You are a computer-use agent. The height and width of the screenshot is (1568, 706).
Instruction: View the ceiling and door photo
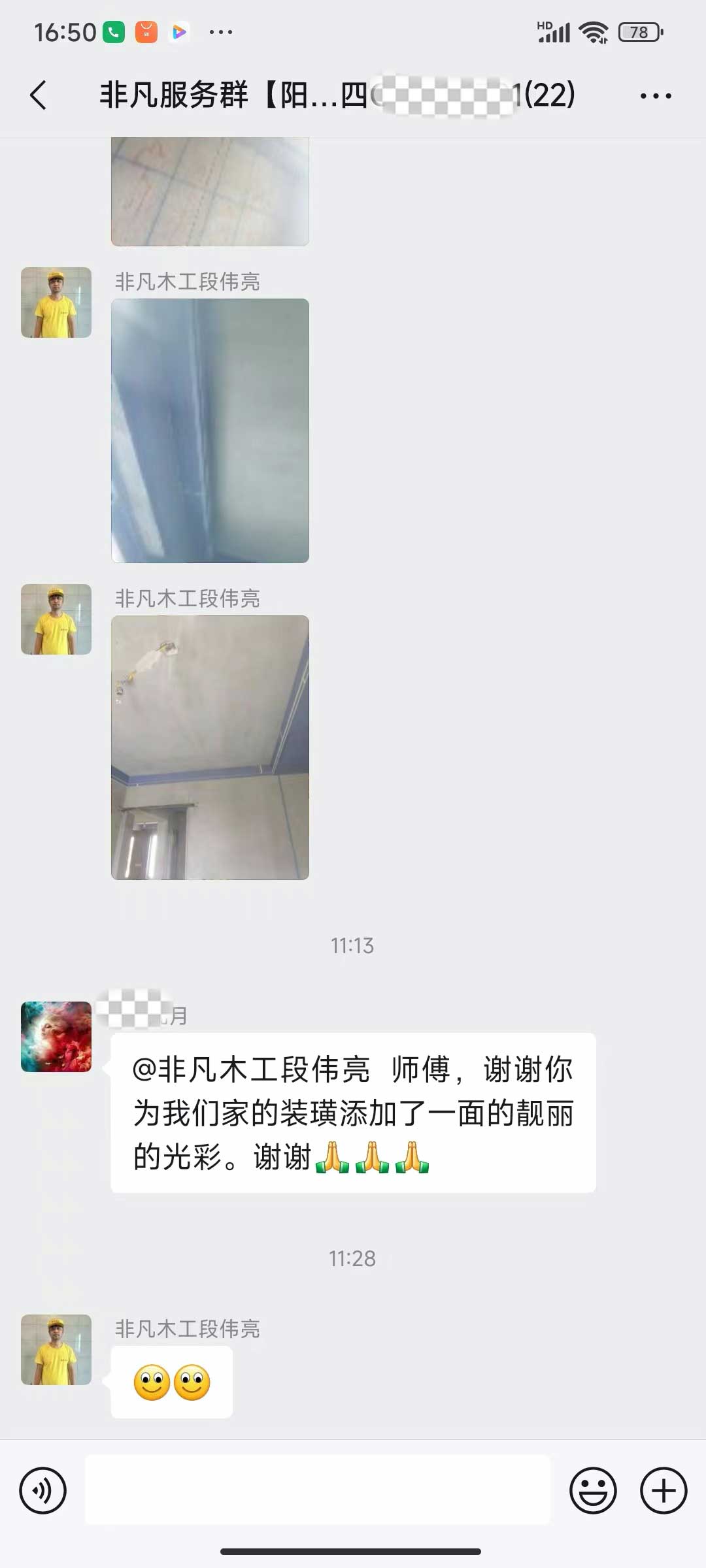click(210, 747)
